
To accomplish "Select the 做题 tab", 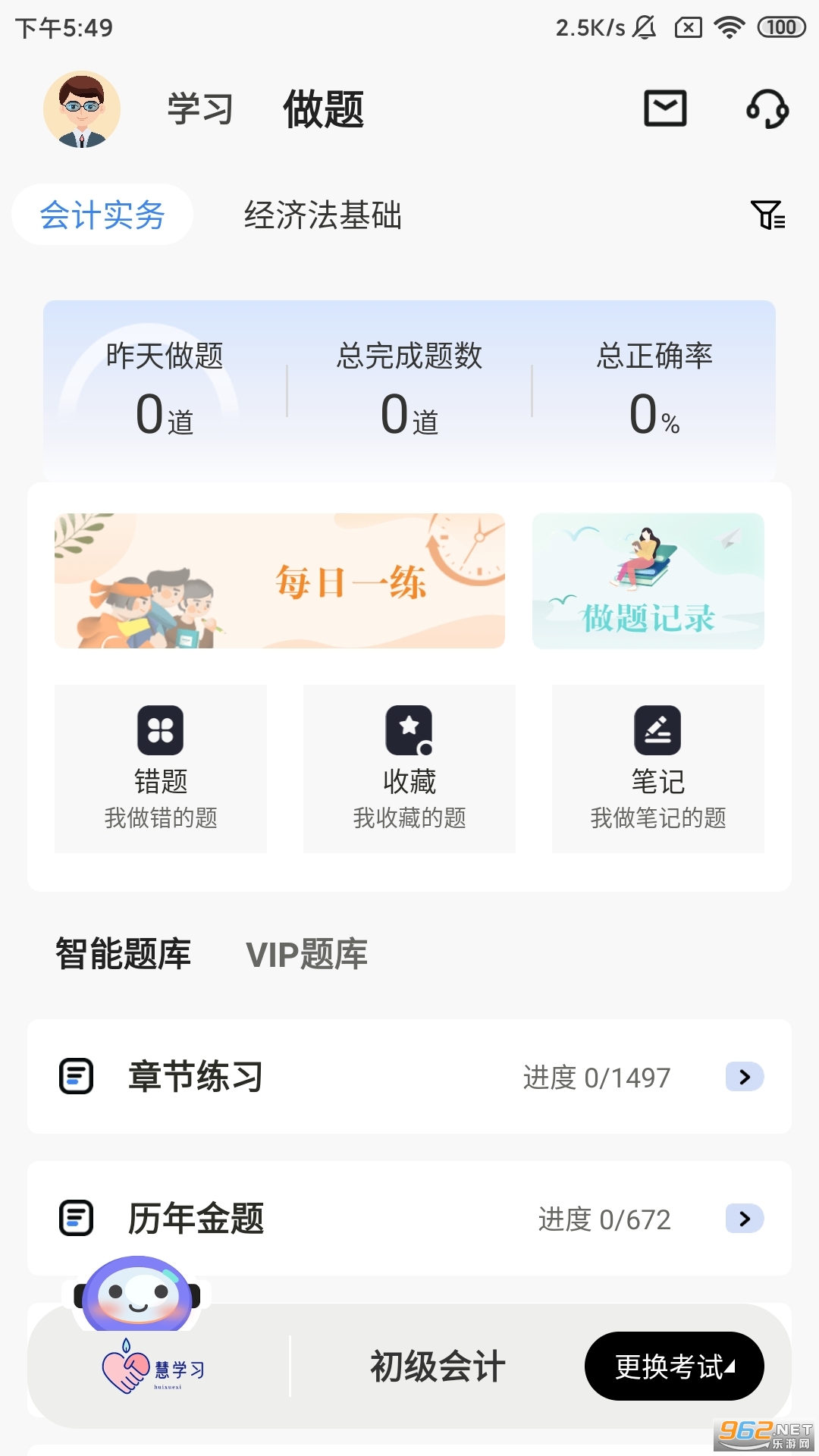I will [324, 109].
